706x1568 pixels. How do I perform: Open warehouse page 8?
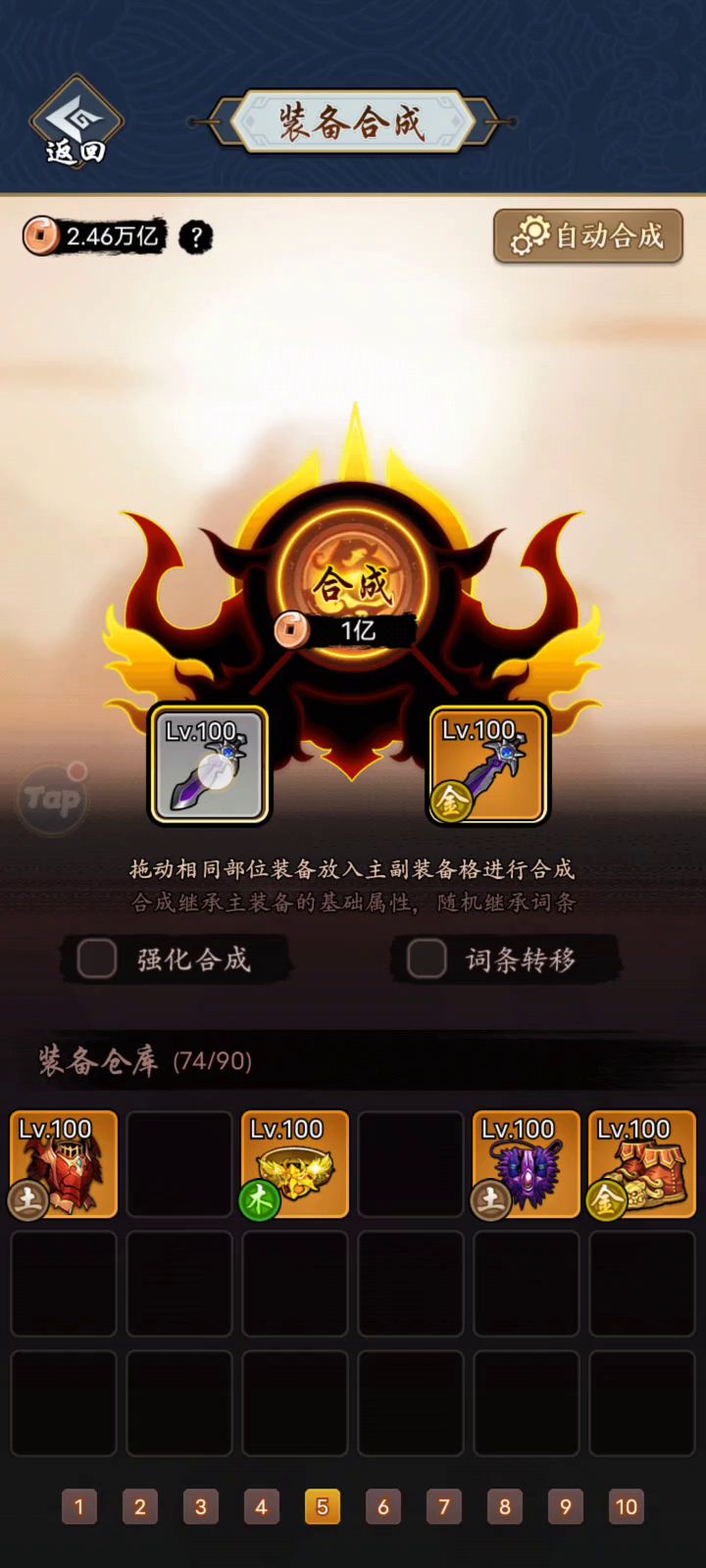pyautogui.click(x=505, y=1506)
